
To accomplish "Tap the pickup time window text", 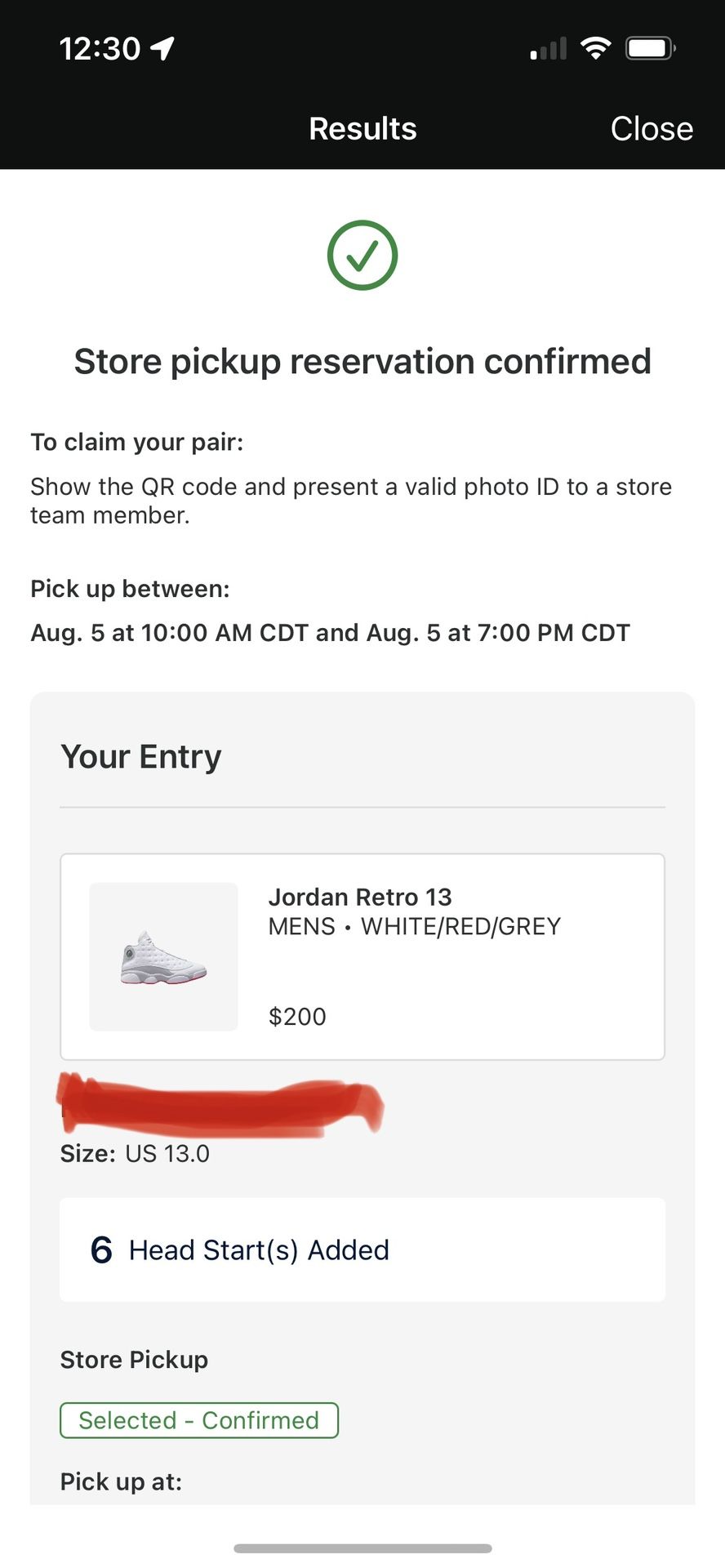I will tap(330, 632).
